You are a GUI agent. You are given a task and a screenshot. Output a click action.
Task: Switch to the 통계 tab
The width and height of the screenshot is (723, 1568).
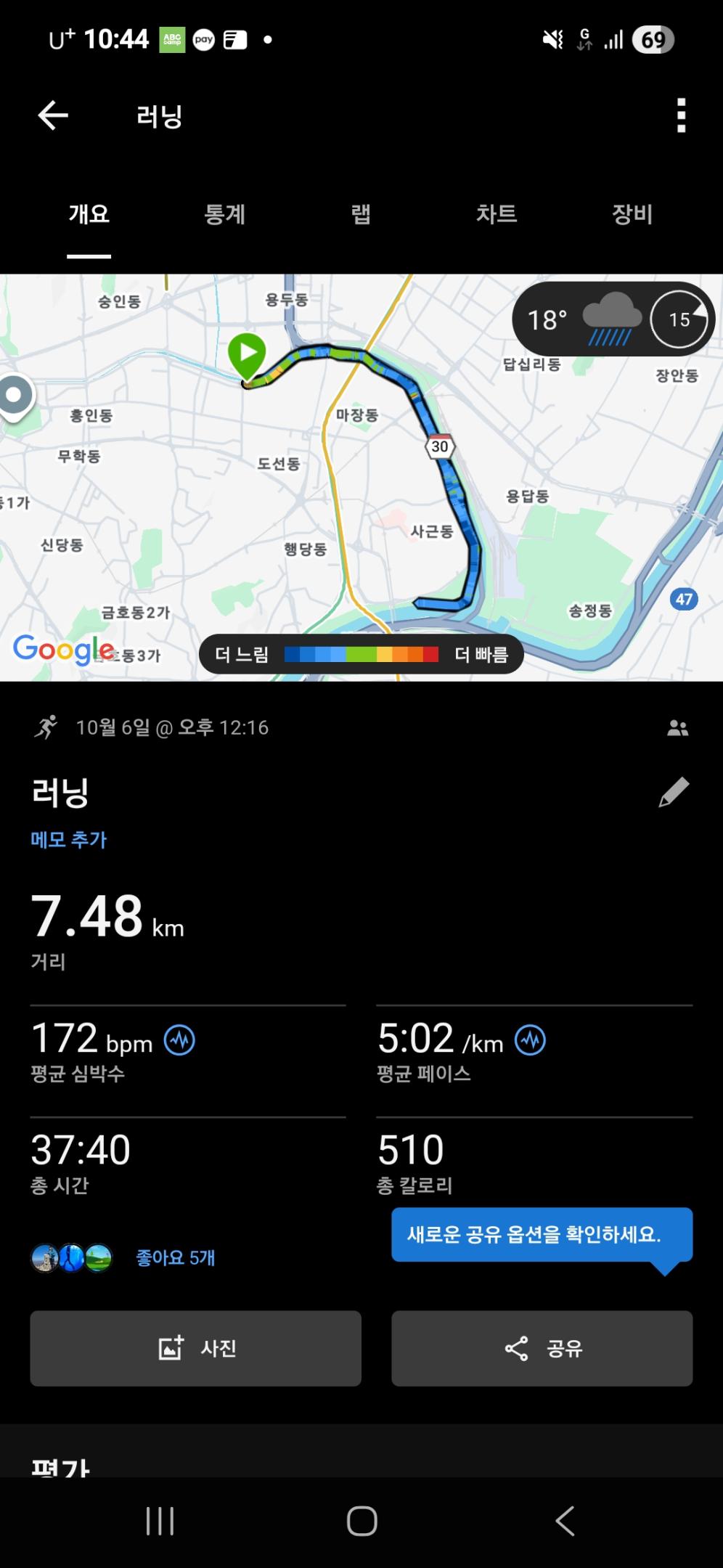(225, 214)
